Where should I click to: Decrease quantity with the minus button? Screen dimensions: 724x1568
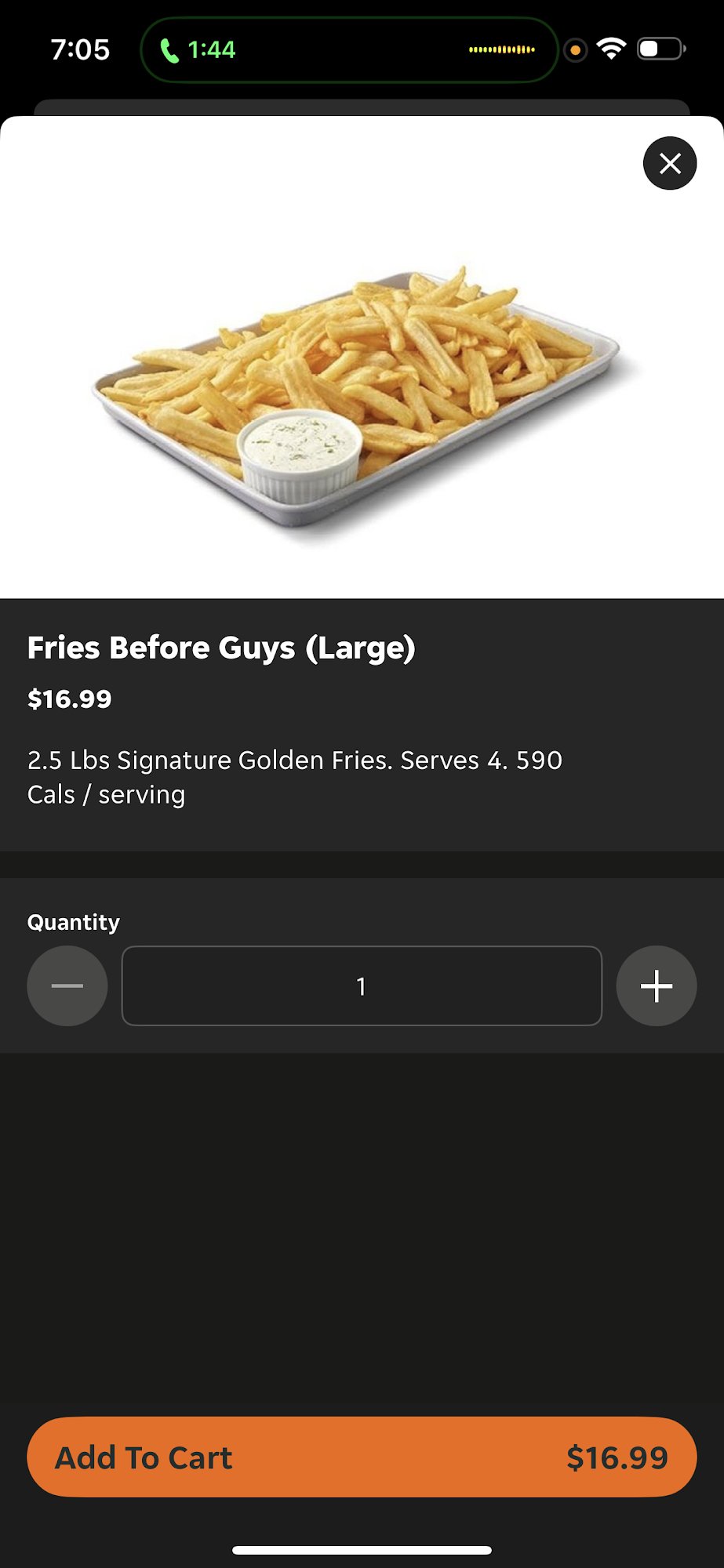coord(67,985)
